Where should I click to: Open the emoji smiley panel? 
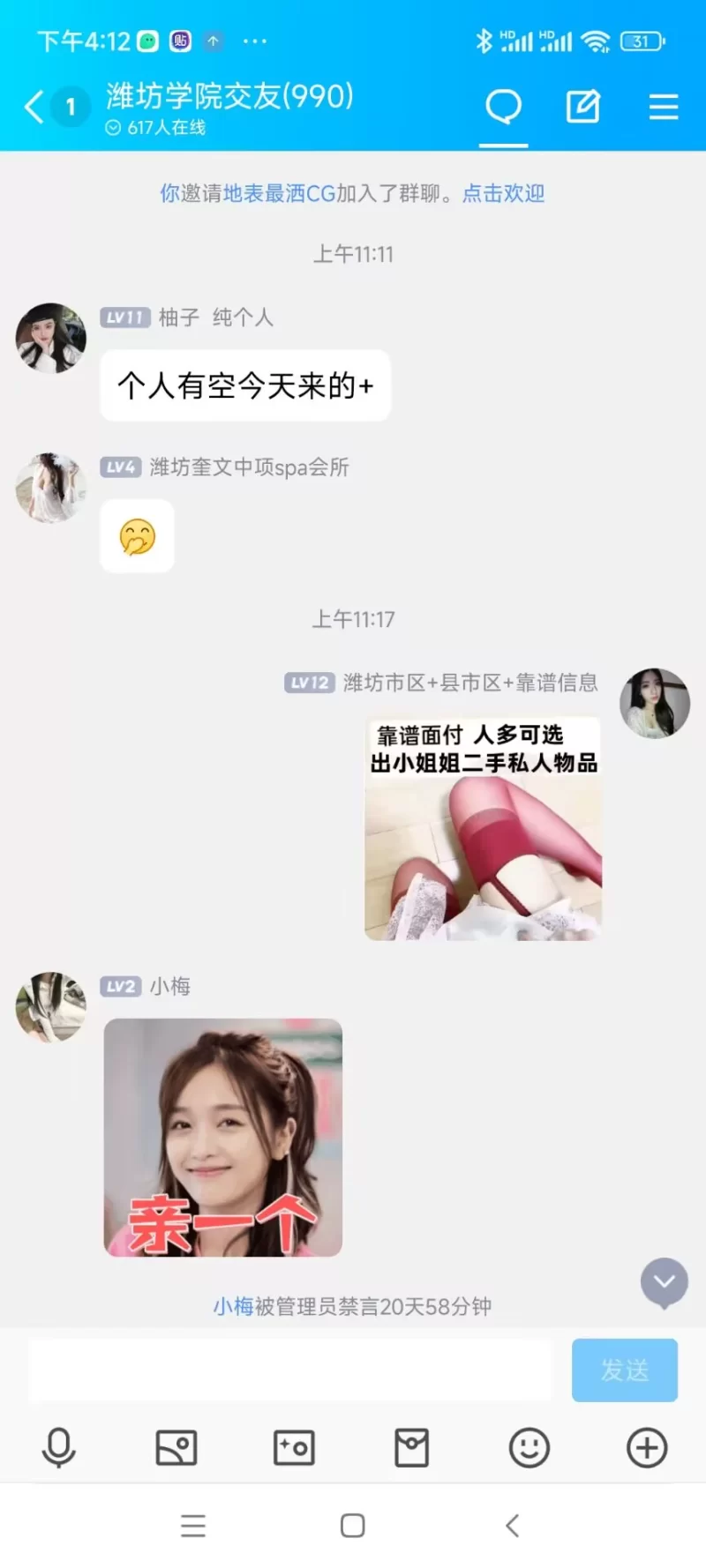pyautogui.click(x=529, y=1448)
